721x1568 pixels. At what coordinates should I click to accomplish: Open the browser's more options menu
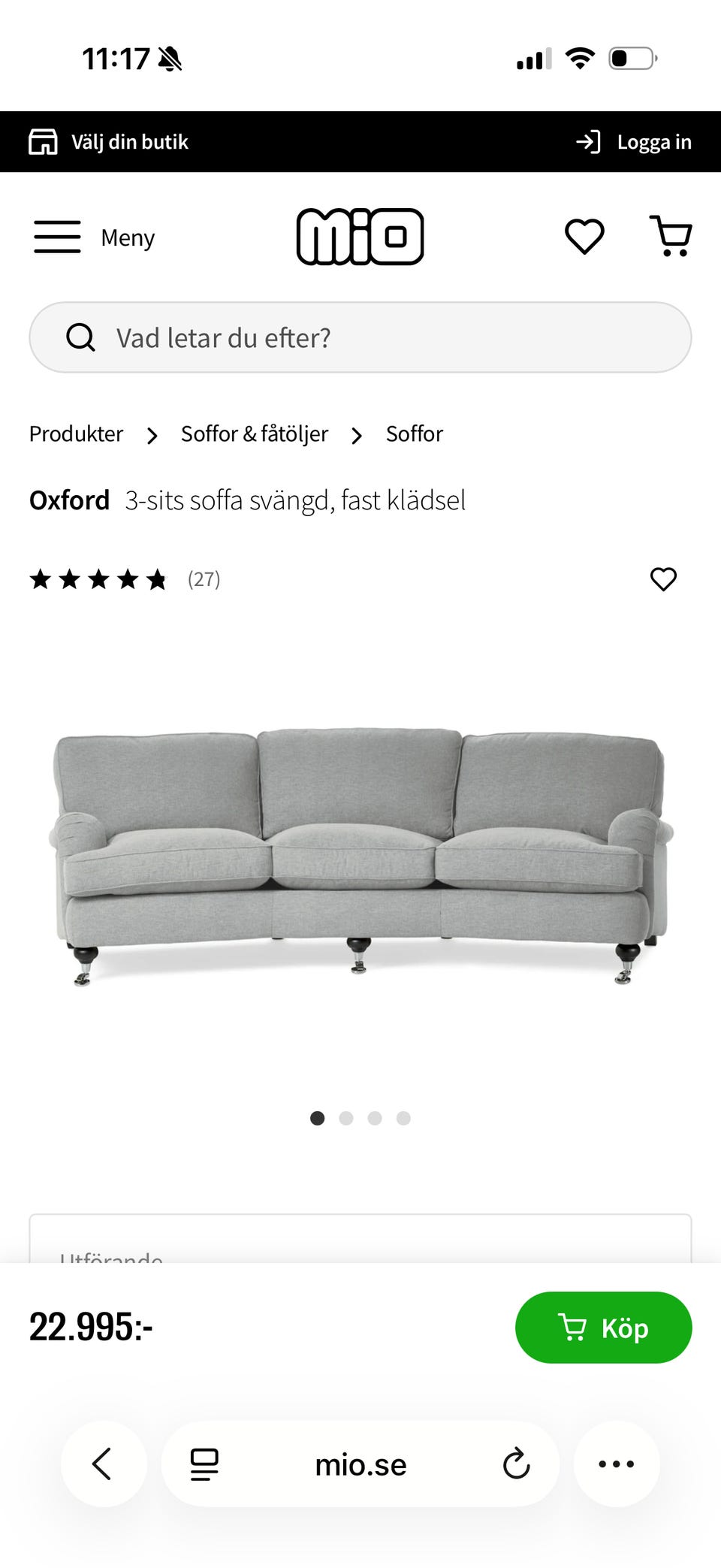(x=617, y=1464)
